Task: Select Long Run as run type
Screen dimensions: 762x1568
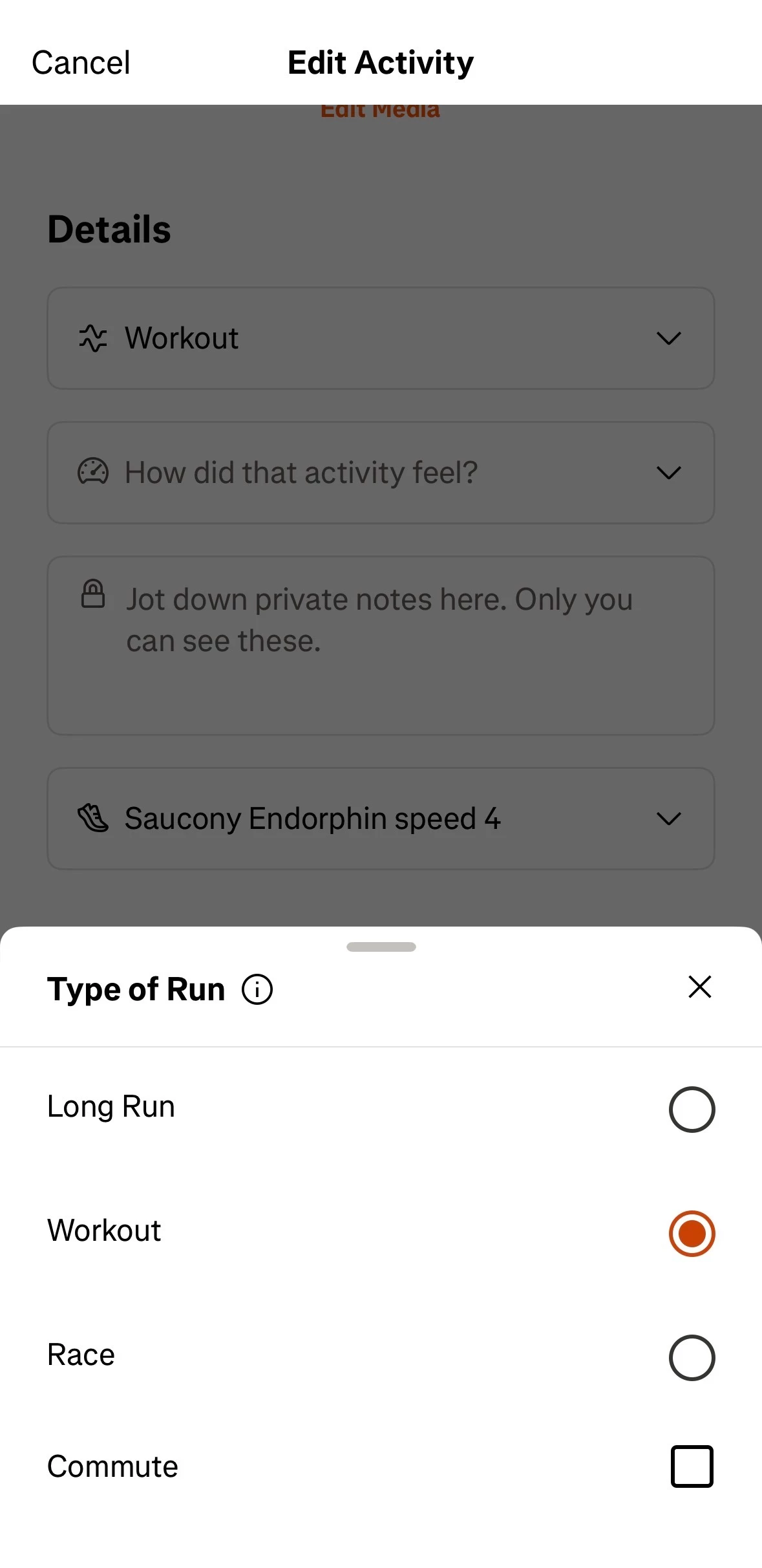Action: pyautogui.click(x=692, y=1110)
